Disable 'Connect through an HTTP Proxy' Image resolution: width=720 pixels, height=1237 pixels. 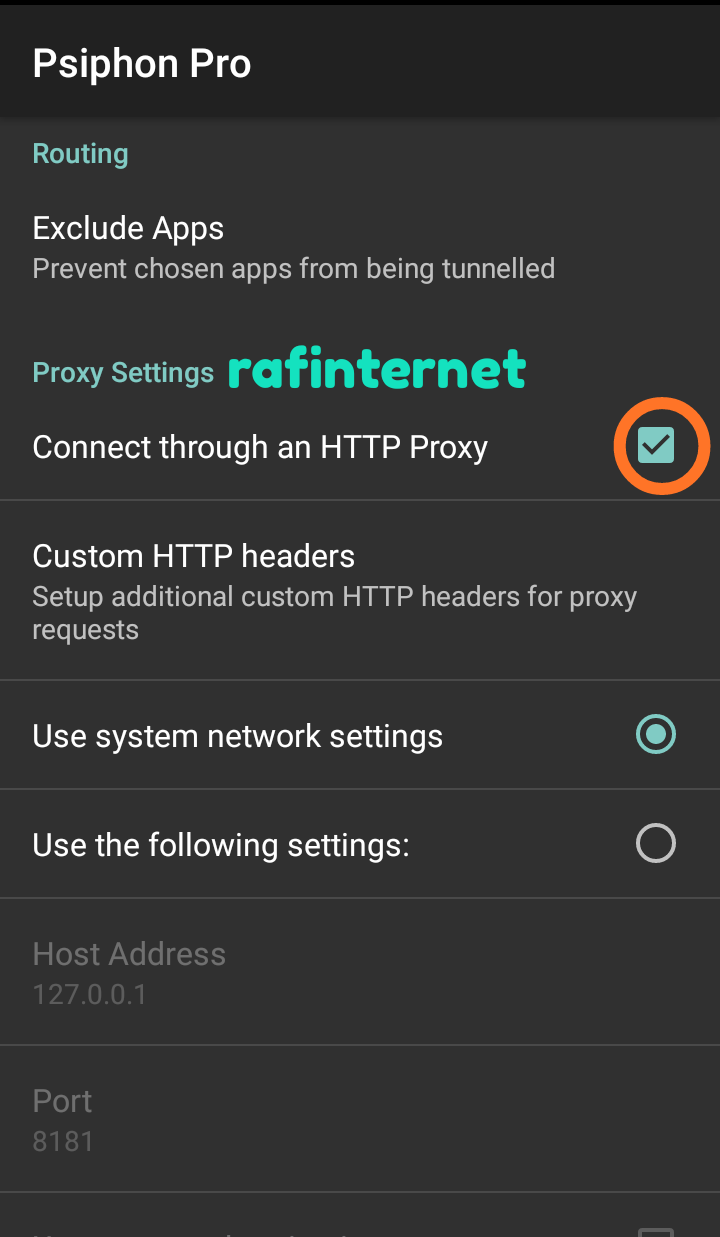click(656, 446)
